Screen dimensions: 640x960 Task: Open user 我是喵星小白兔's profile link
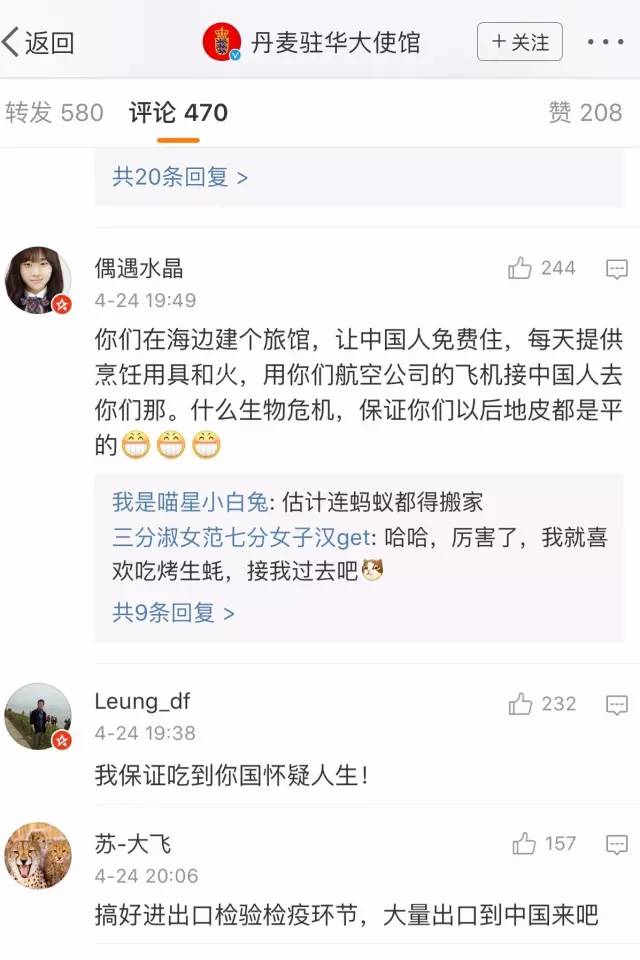(190, 502)
